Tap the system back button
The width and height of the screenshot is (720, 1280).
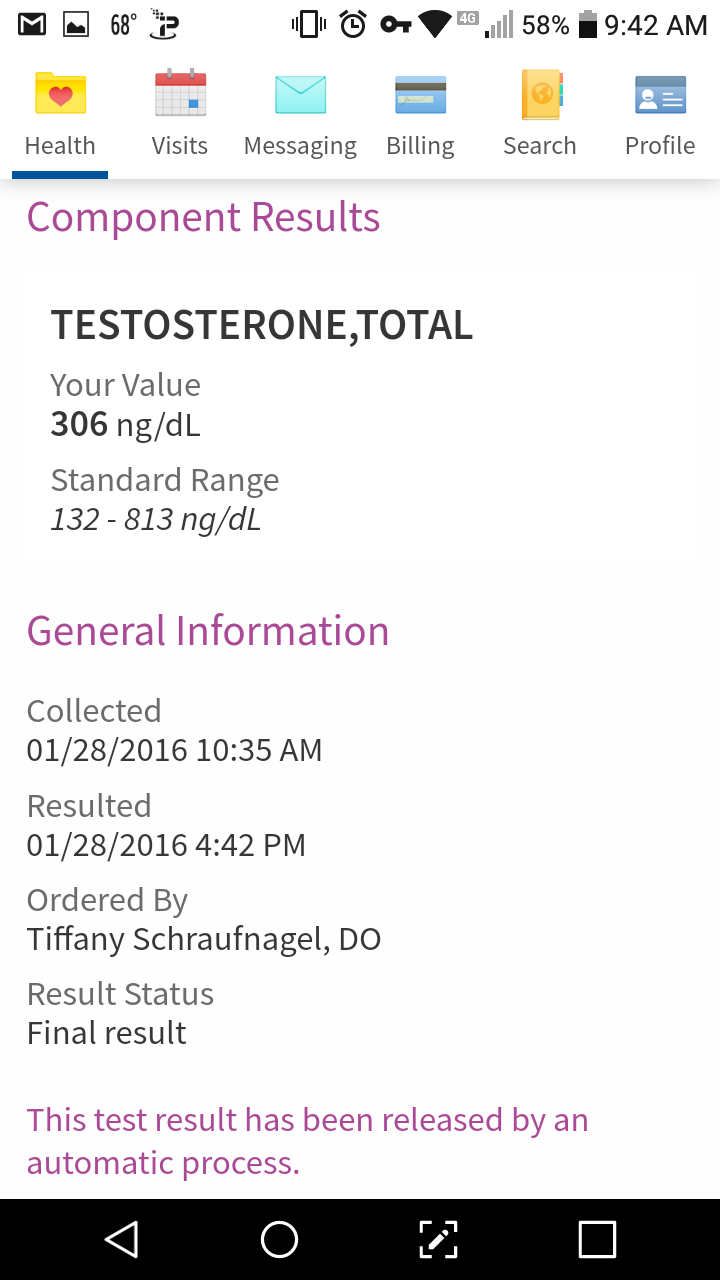pos(121,1240)
